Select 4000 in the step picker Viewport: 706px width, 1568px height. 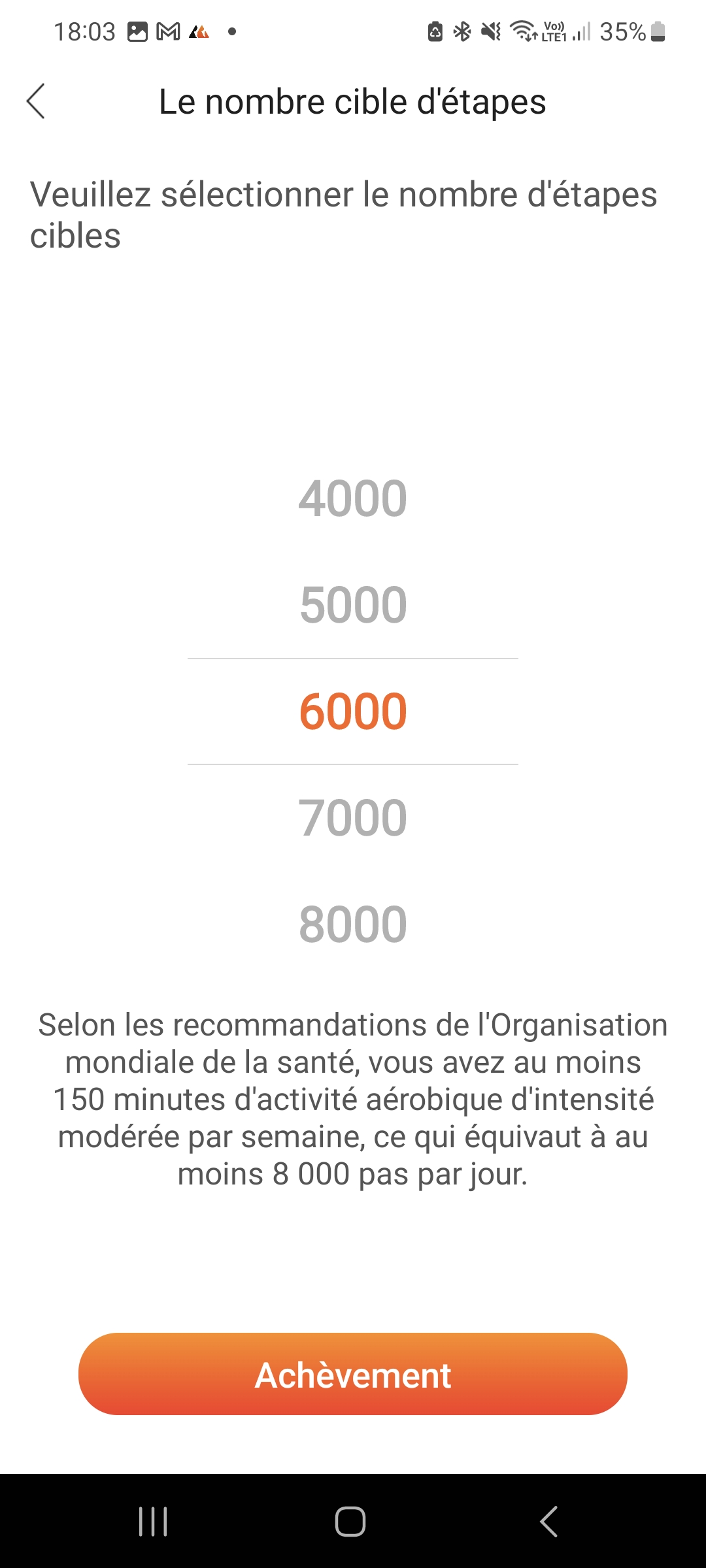coord(353,498)
